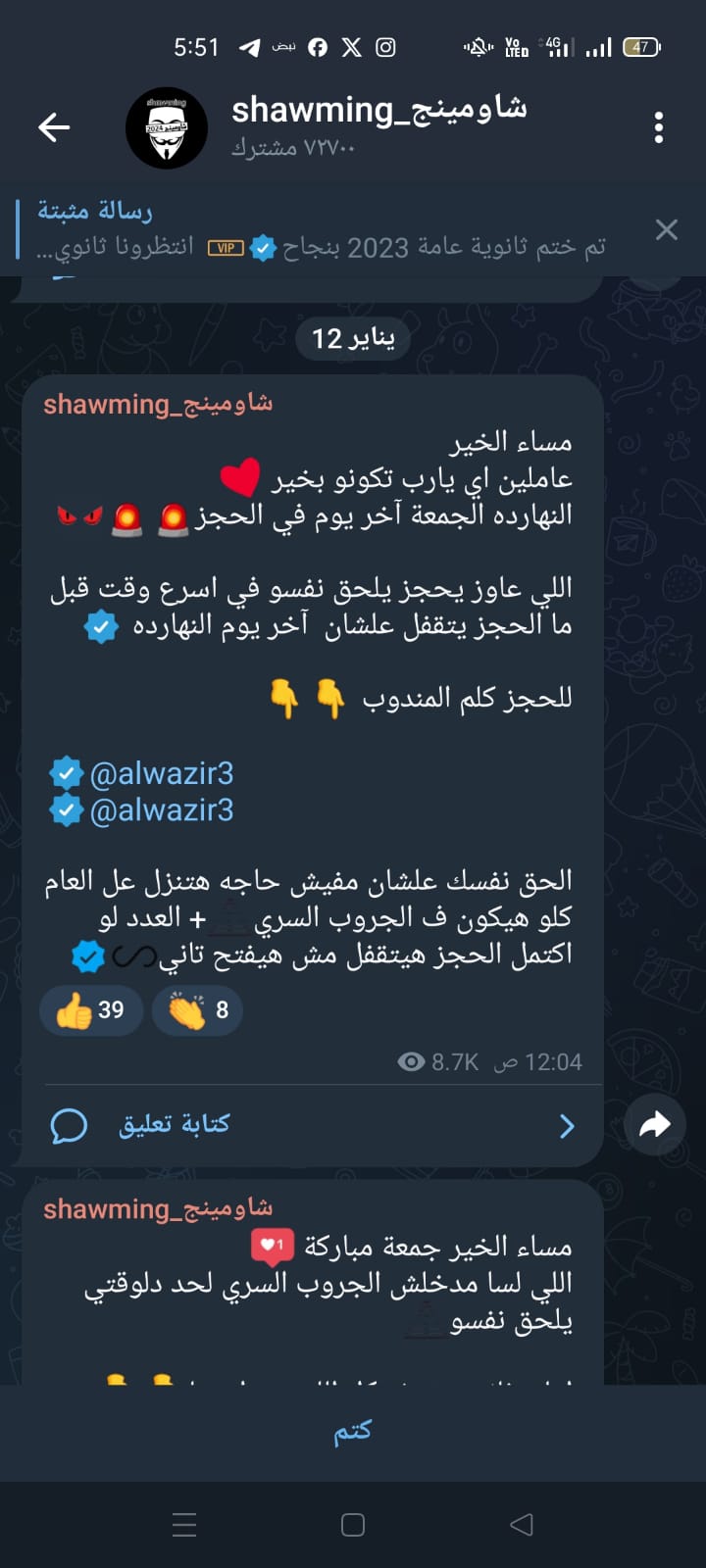Open the three-dot overflow menu
The height and width of the screenshot is (1568, 706).
tap(658, 127)
